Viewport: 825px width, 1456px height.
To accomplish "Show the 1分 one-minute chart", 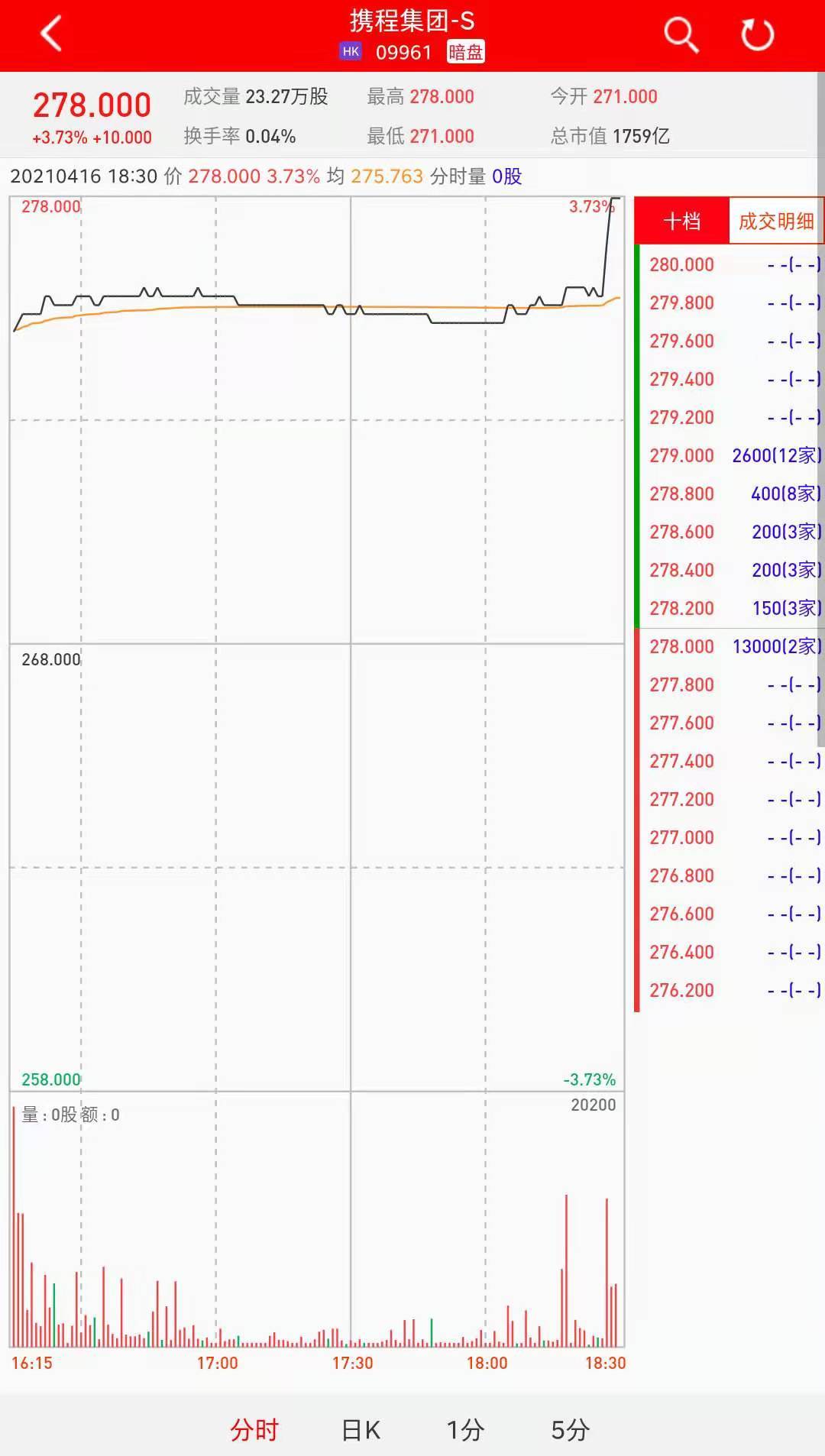I will [464, 1429].
